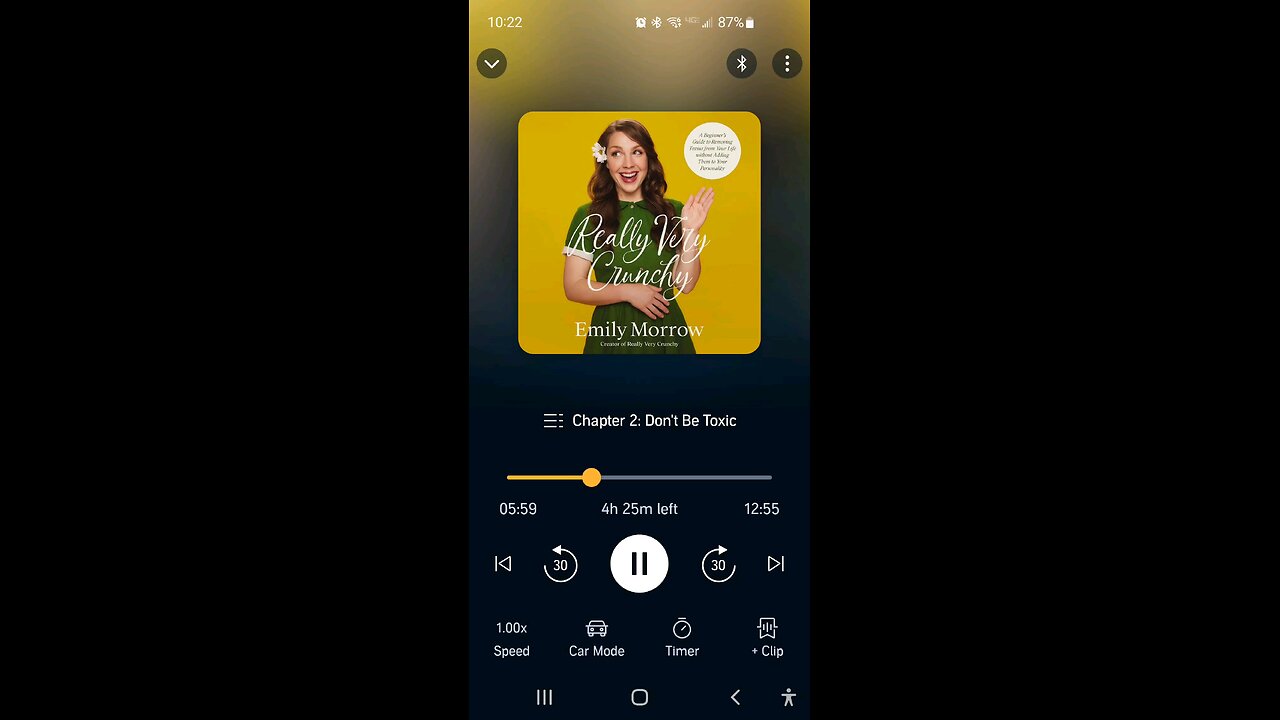Rewind 30 seconds
The width and height of the screenshot is (1280, 720).
tap(560, 564)
